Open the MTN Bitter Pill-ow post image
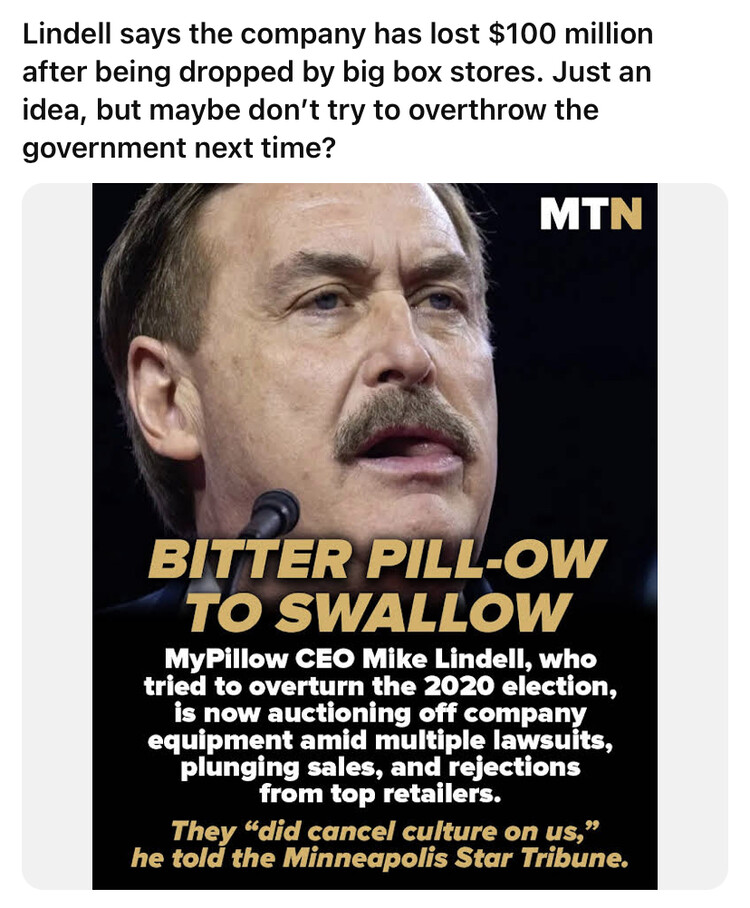This screenshot has width=750, height=908. point(375,535)
